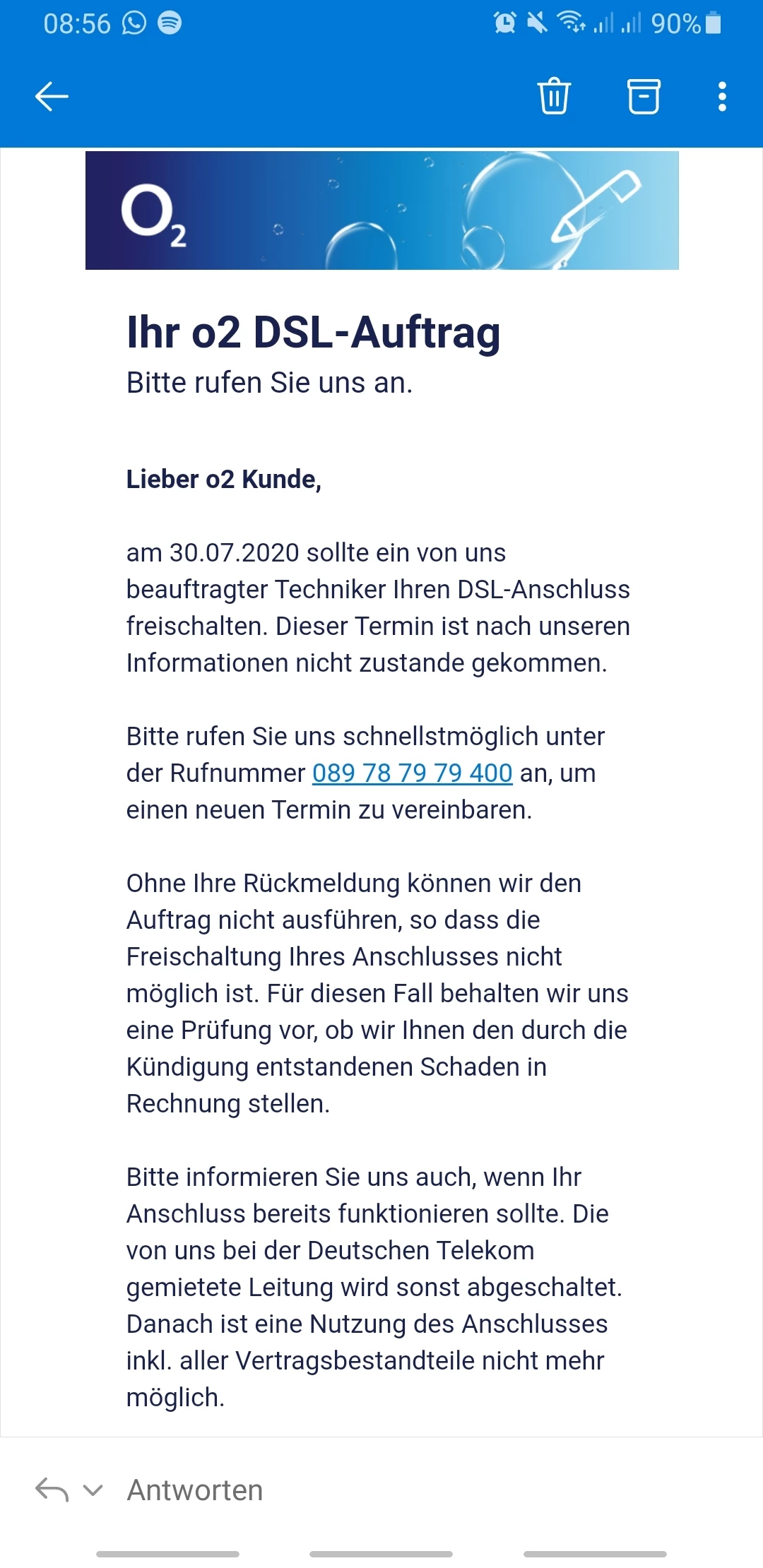
Task: Go back to the inbox
Action: coord(52,97)
